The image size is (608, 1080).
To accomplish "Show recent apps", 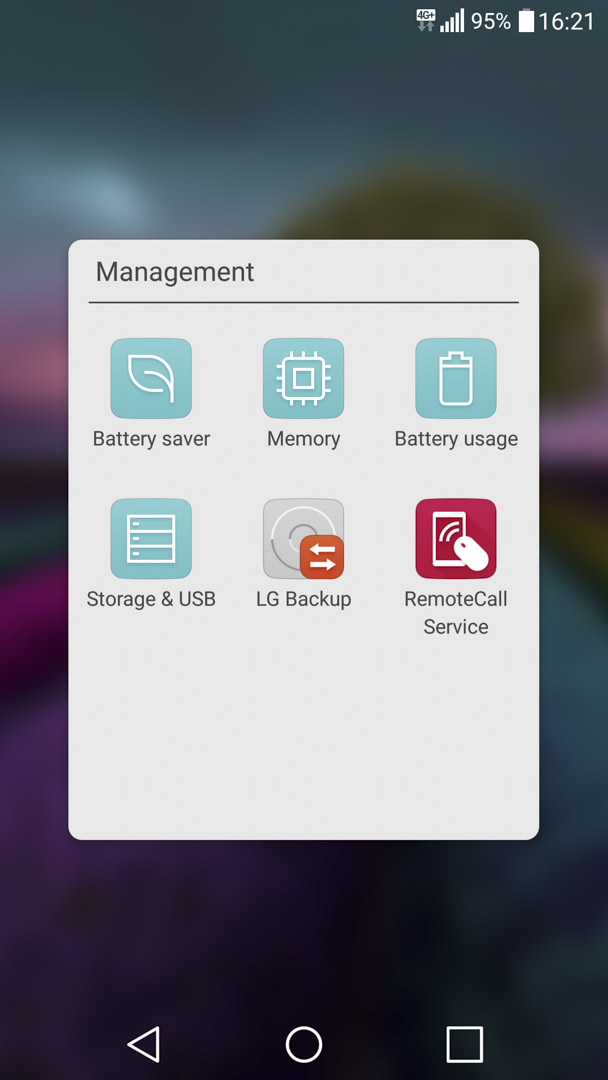I will pos(464,1044).
